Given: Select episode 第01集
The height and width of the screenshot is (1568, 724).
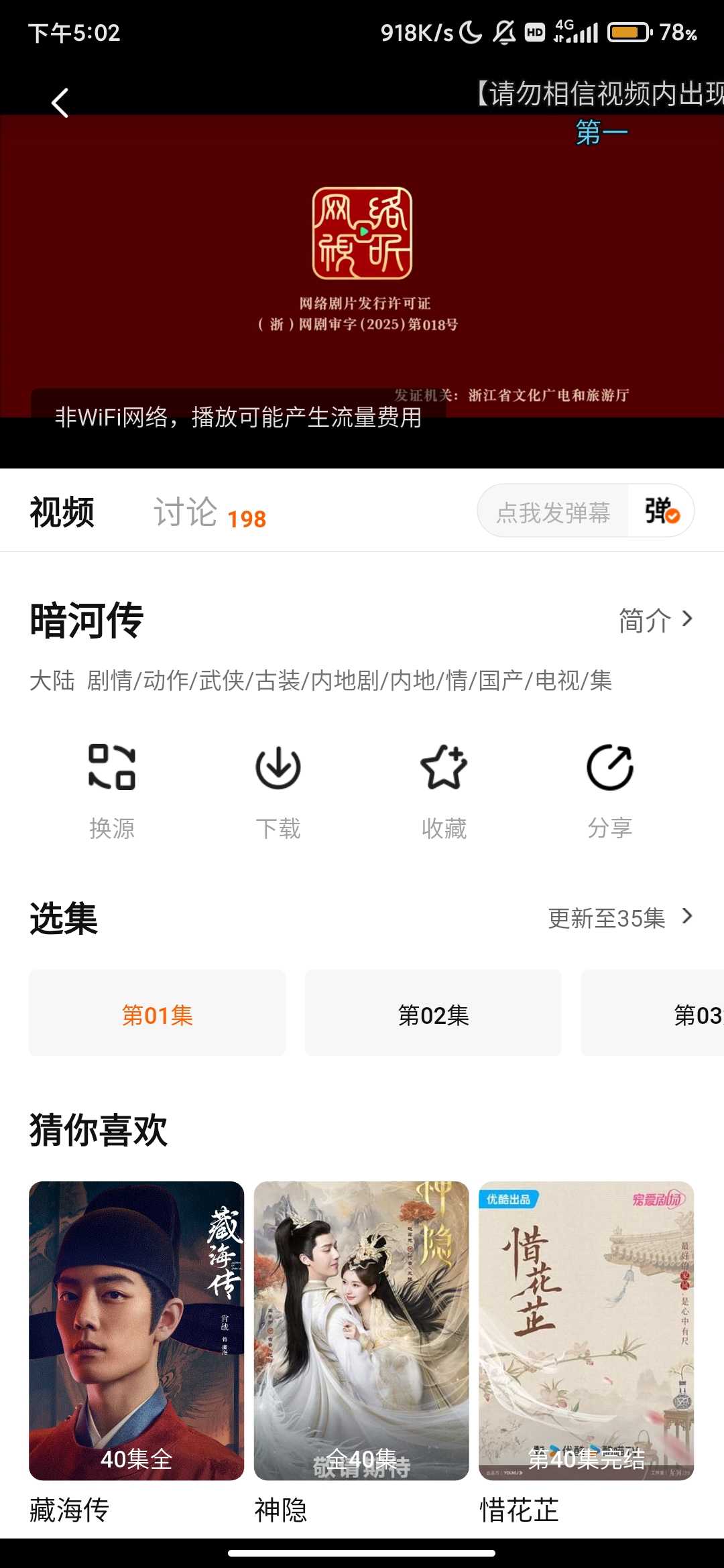Looking at the screenshot, I should tap(158, 1015).
